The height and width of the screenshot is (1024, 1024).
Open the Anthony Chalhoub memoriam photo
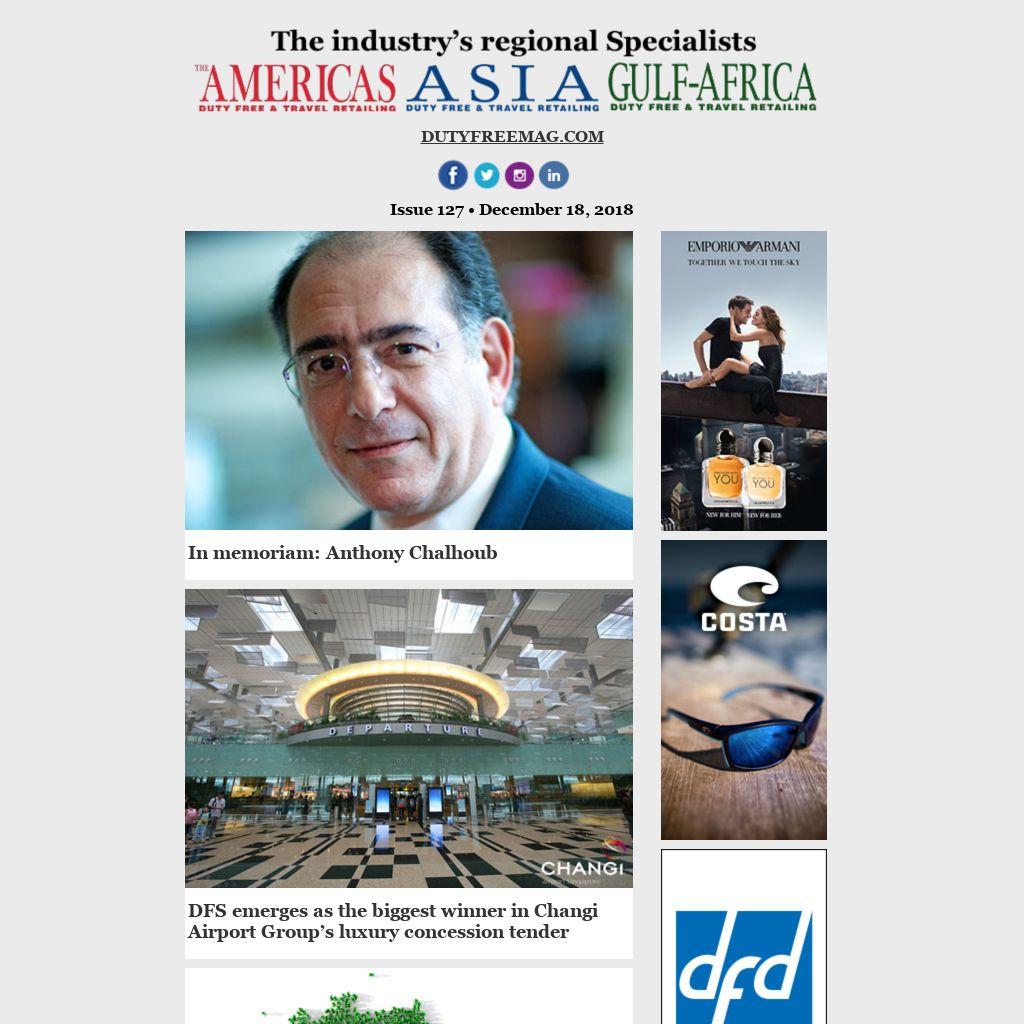(x=408, y=380)
